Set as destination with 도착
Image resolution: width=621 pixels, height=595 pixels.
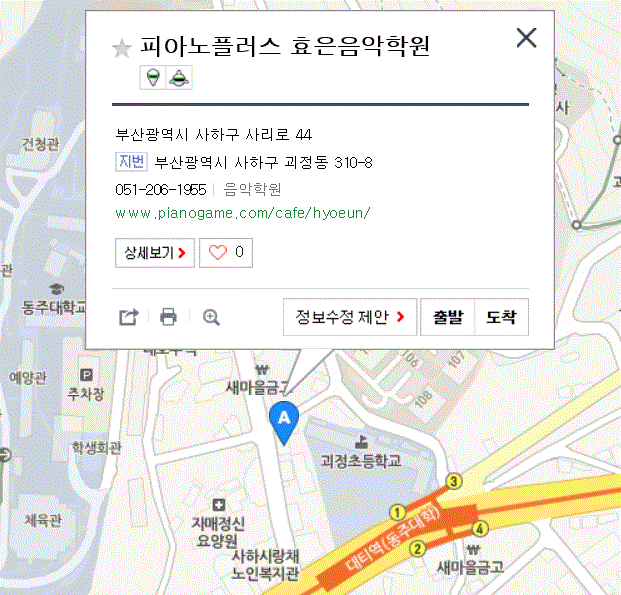(x=501, y=317)
